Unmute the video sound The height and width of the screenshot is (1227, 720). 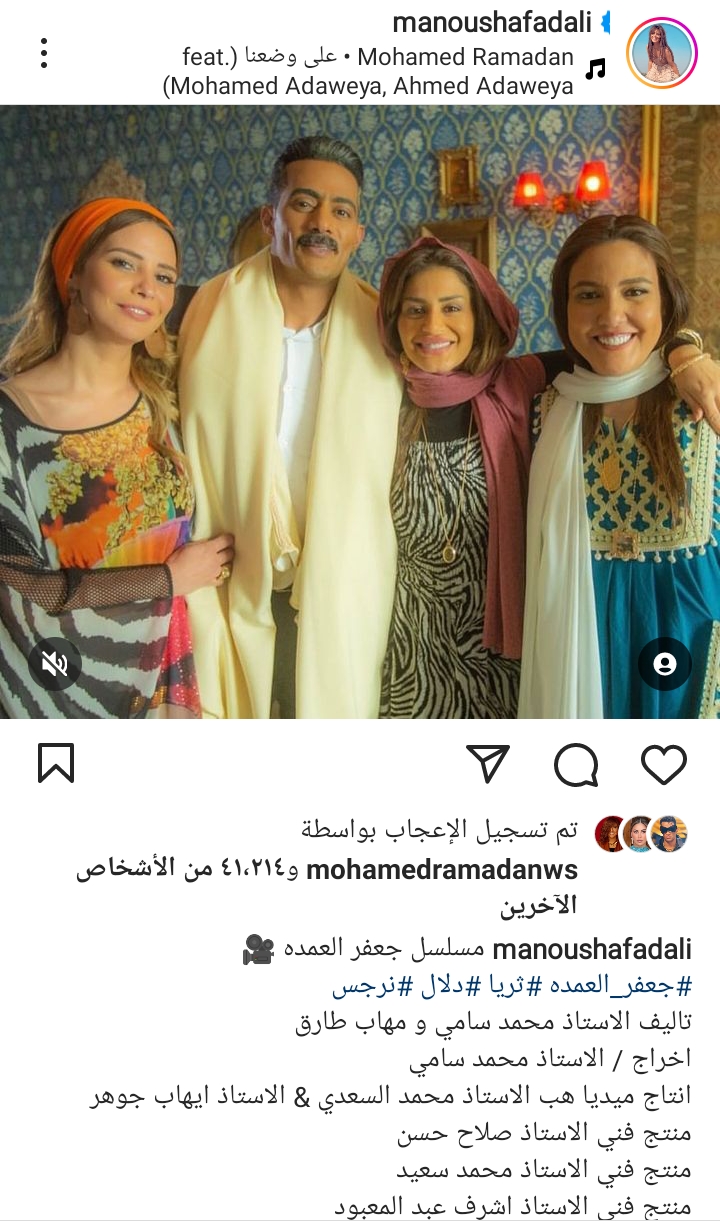(x=54, y=664)
